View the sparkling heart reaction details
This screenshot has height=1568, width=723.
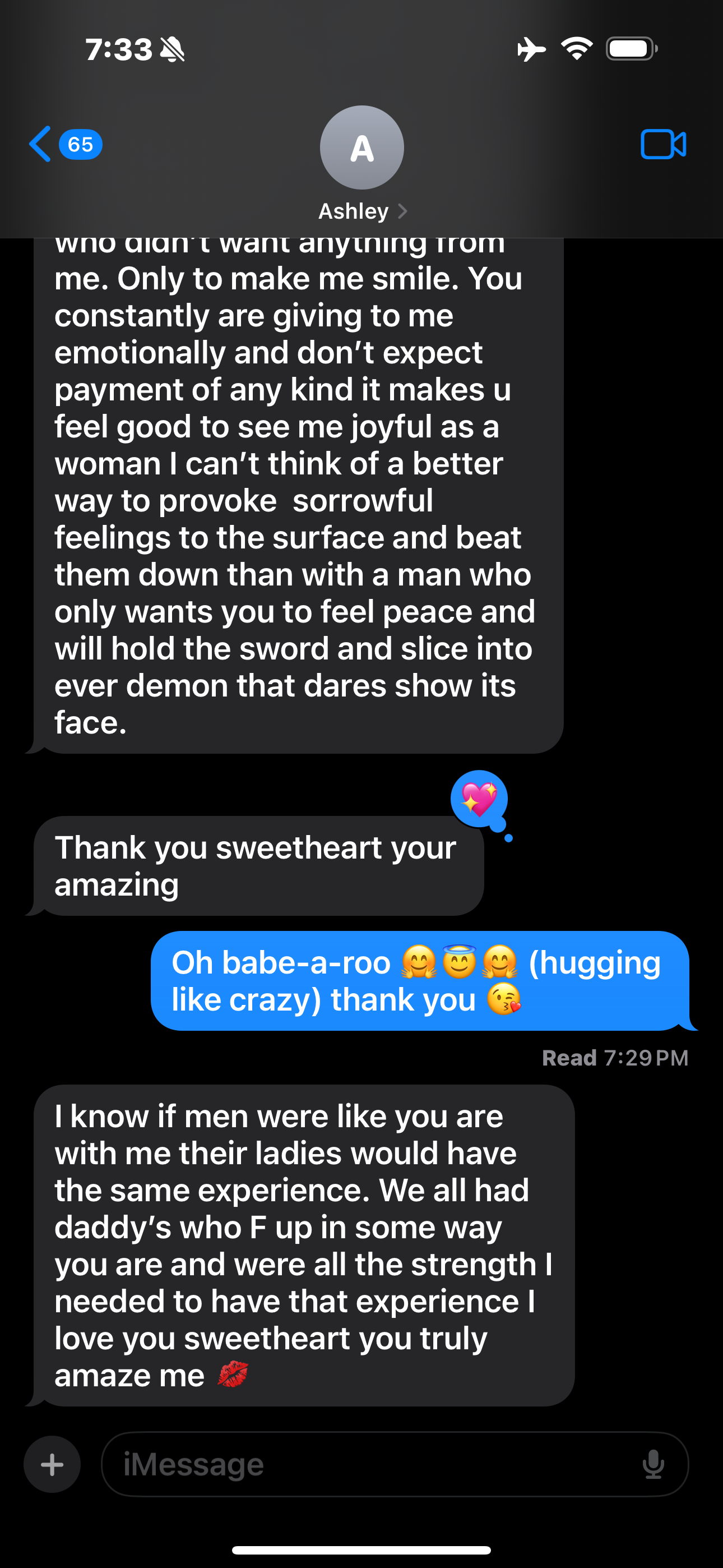(x=480, y=799)
